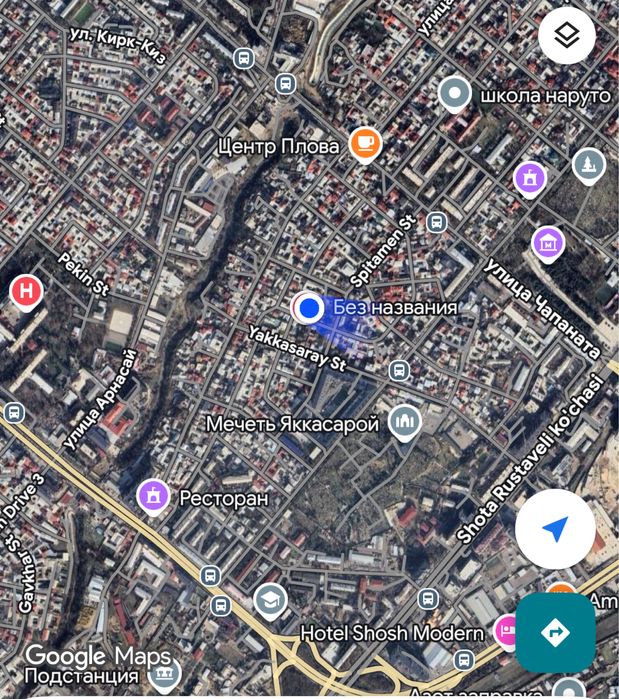Open the школа наруто place marker
This screenshot has height=699, width=619.
455,94
